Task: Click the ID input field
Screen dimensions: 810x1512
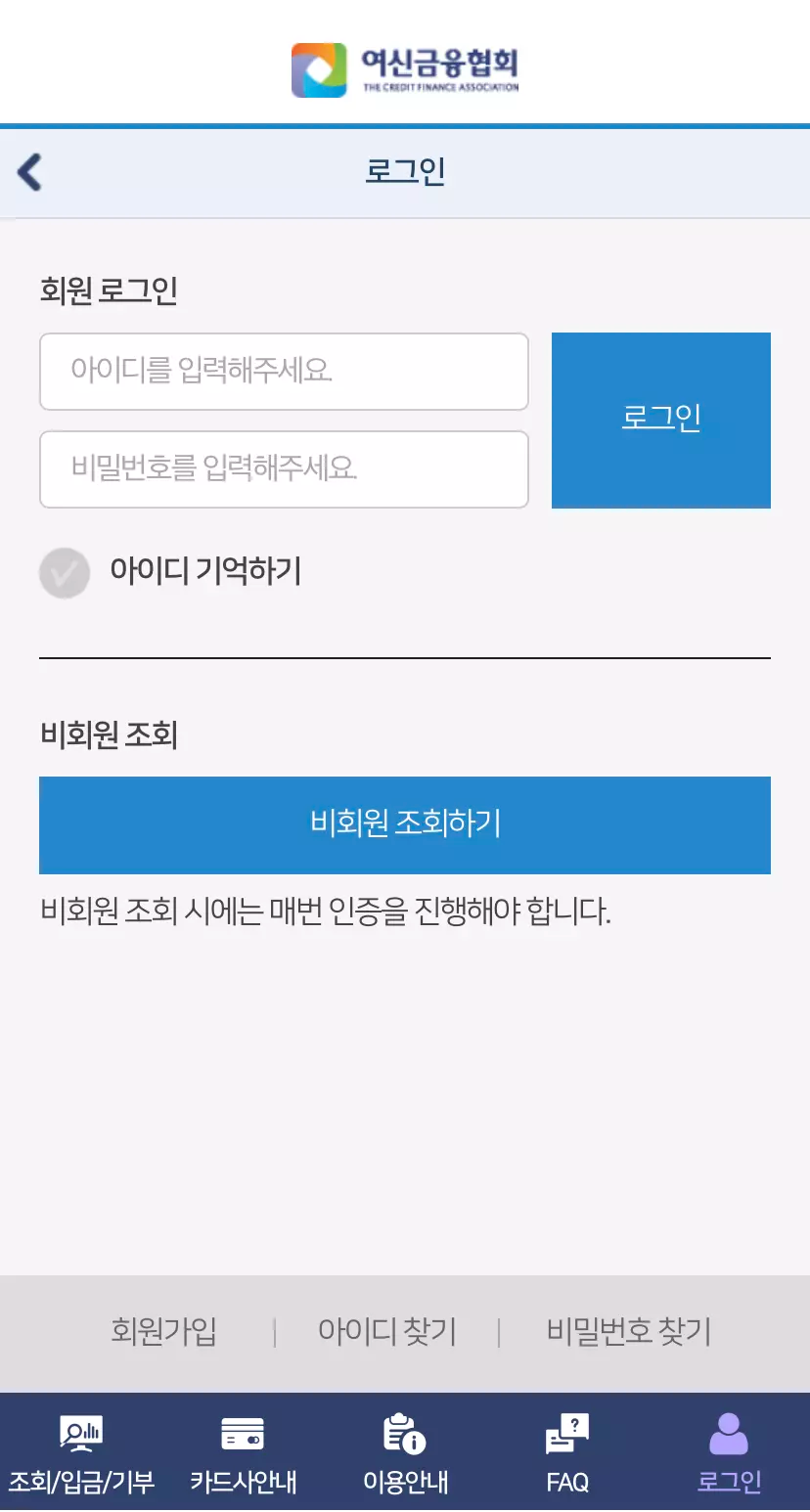Action: point(284,372)
